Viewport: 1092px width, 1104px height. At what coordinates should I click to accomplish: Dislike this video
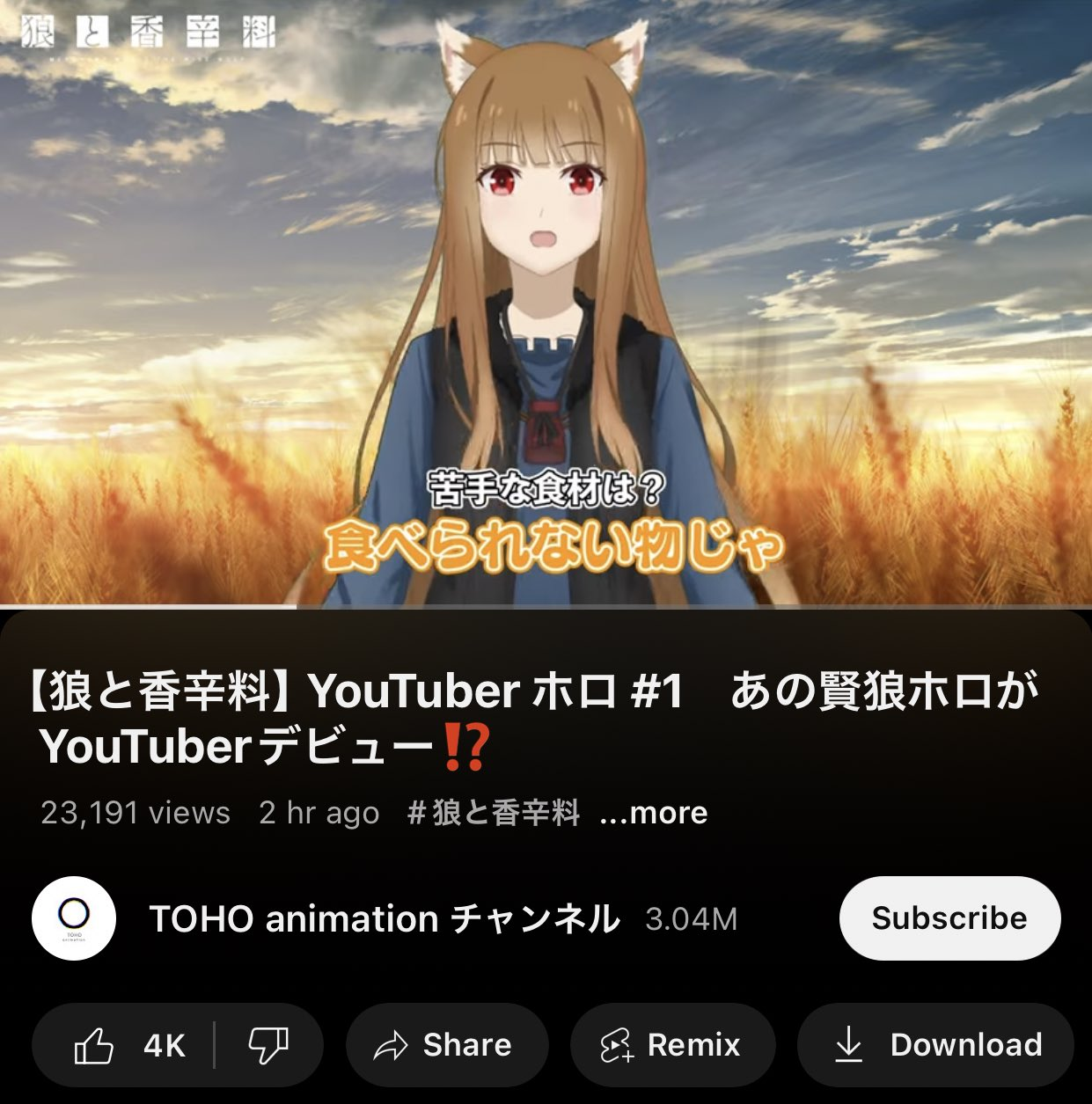click(268, 1045)
